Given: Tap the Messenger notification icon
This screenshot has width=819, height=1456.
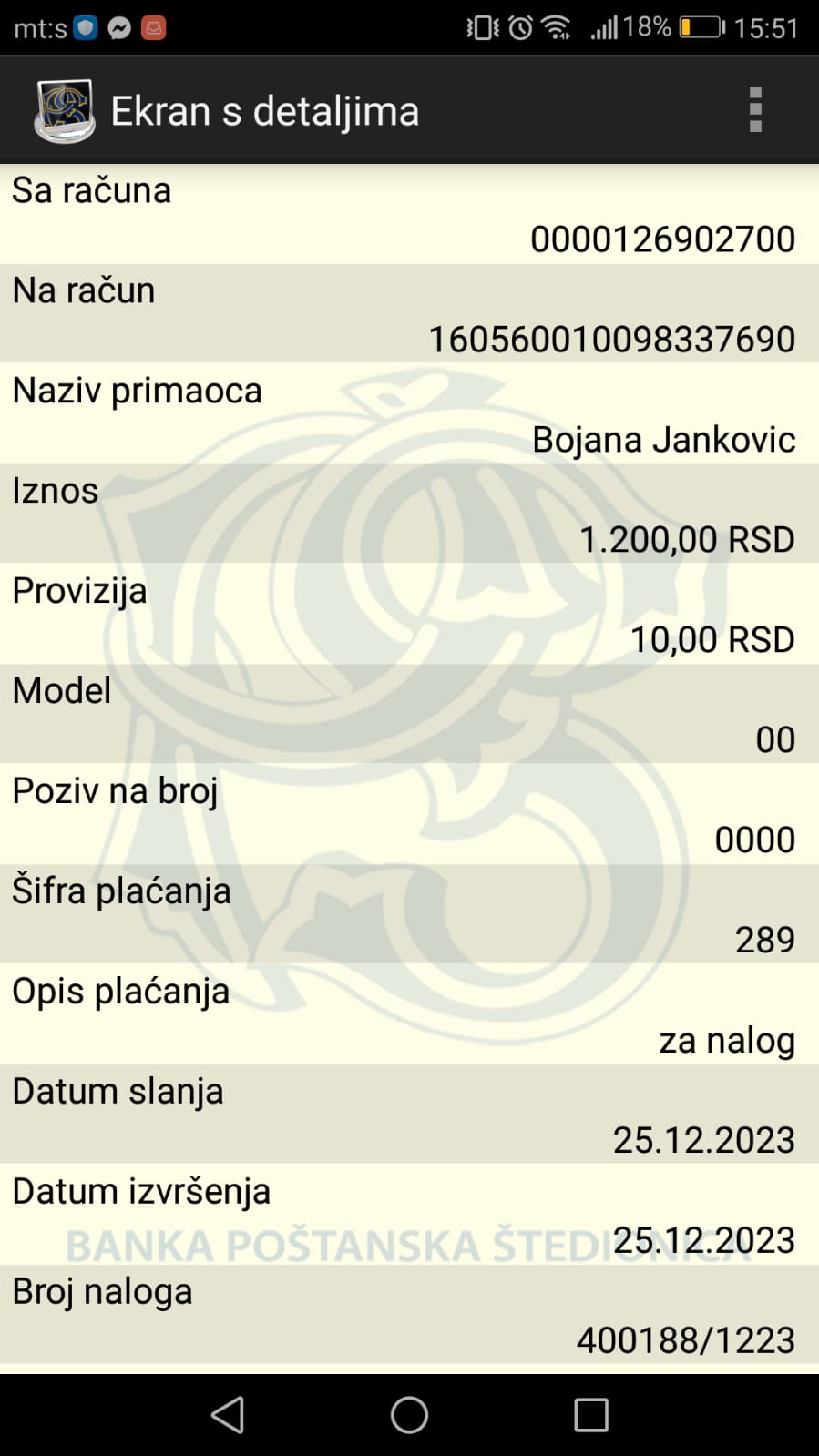Looking at the screenshot, I should click(x=118, y=27).
